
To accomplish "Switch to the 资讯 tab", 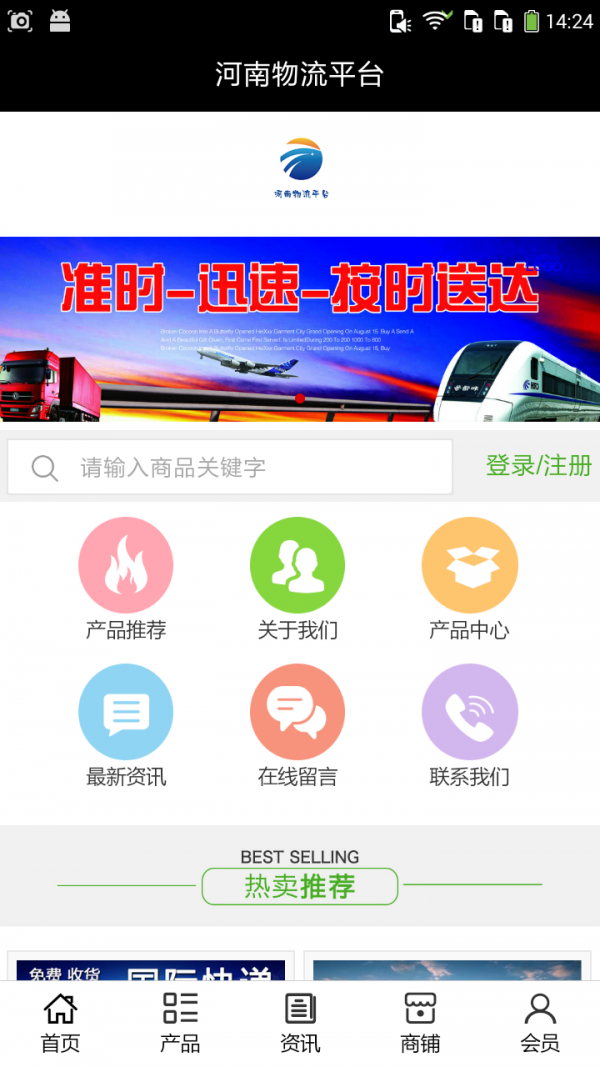I will [x=300, y=1023].
